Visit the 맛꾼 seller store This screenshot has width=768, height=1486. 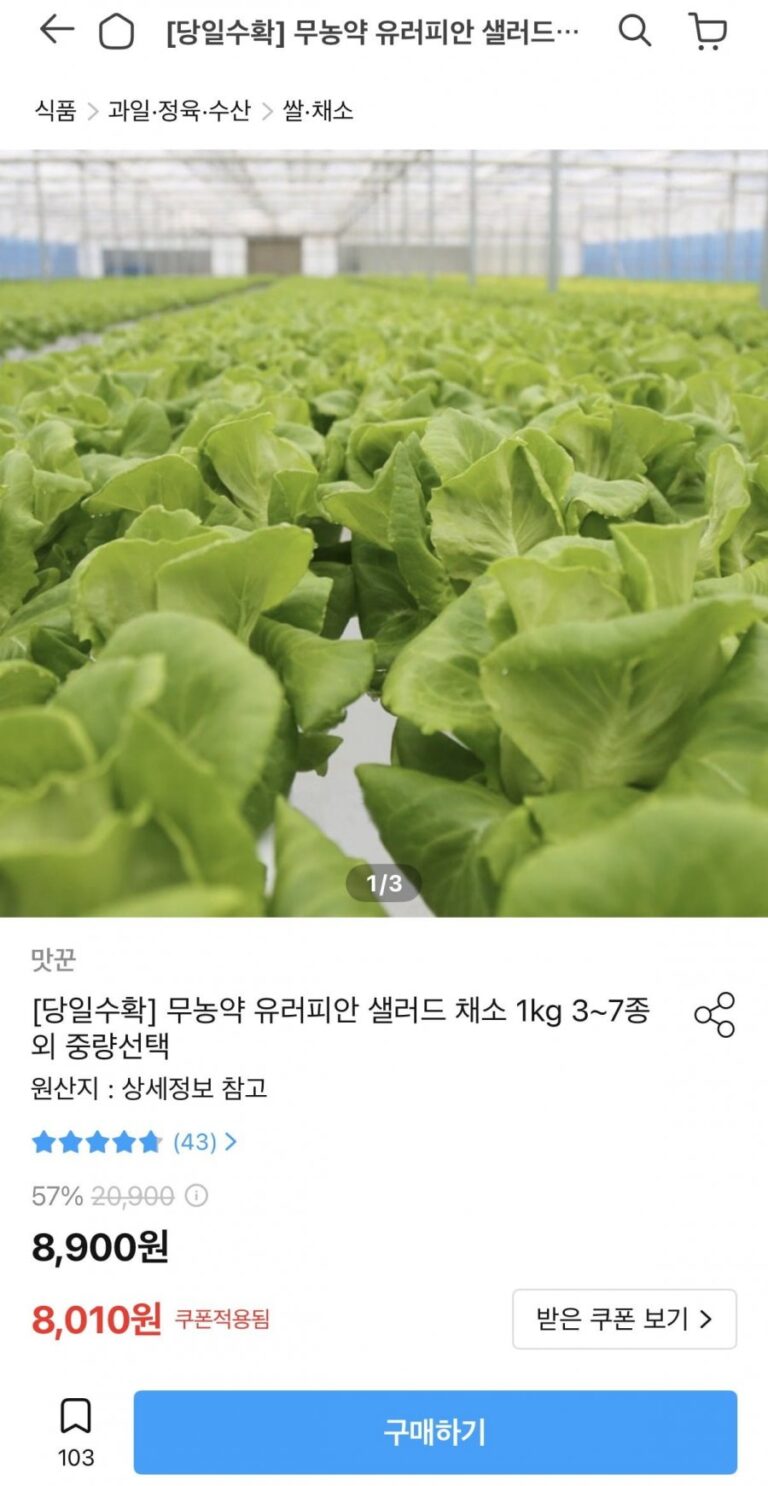(53, 960)
